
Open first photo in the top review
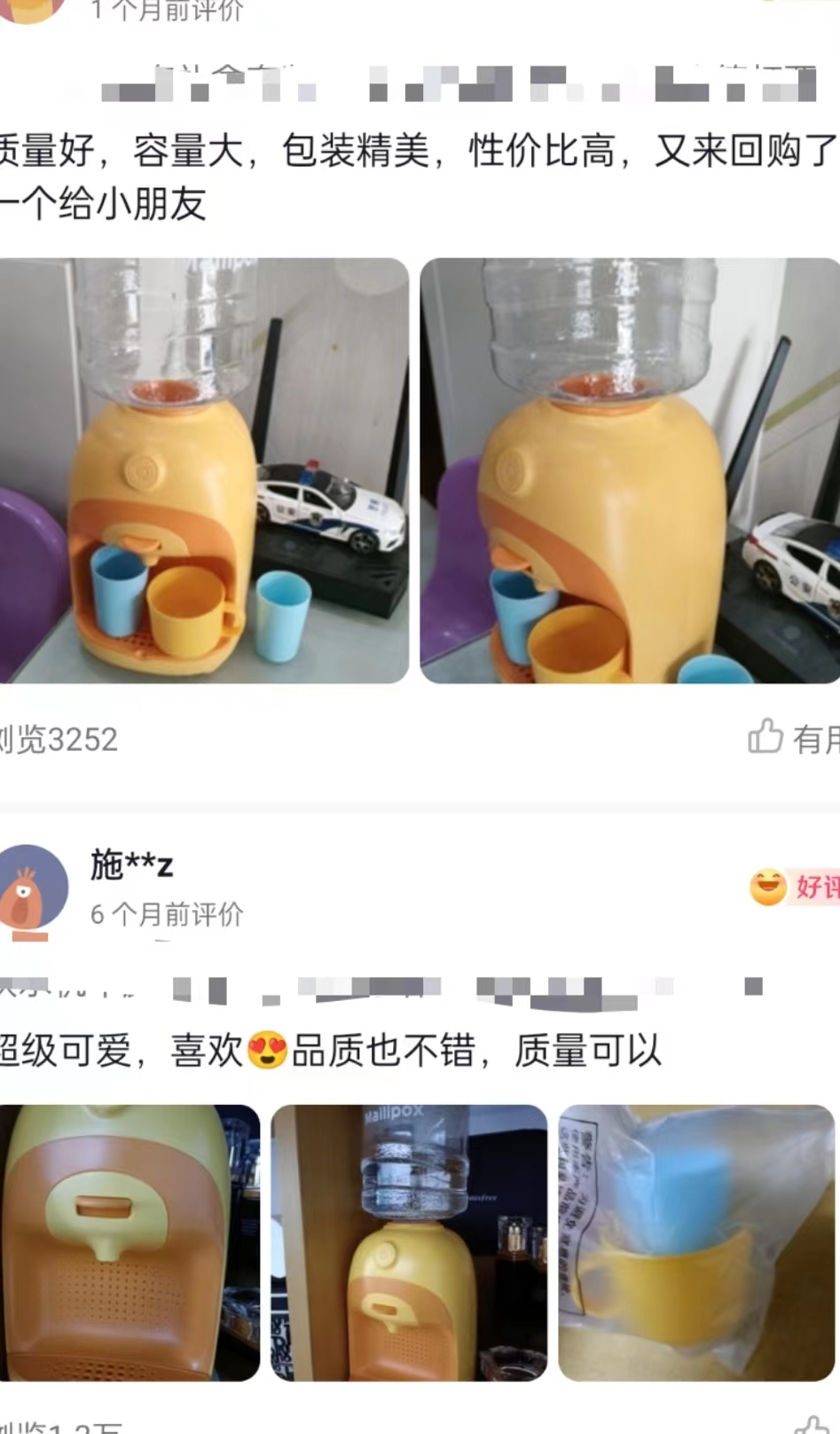tap(204, 470)
